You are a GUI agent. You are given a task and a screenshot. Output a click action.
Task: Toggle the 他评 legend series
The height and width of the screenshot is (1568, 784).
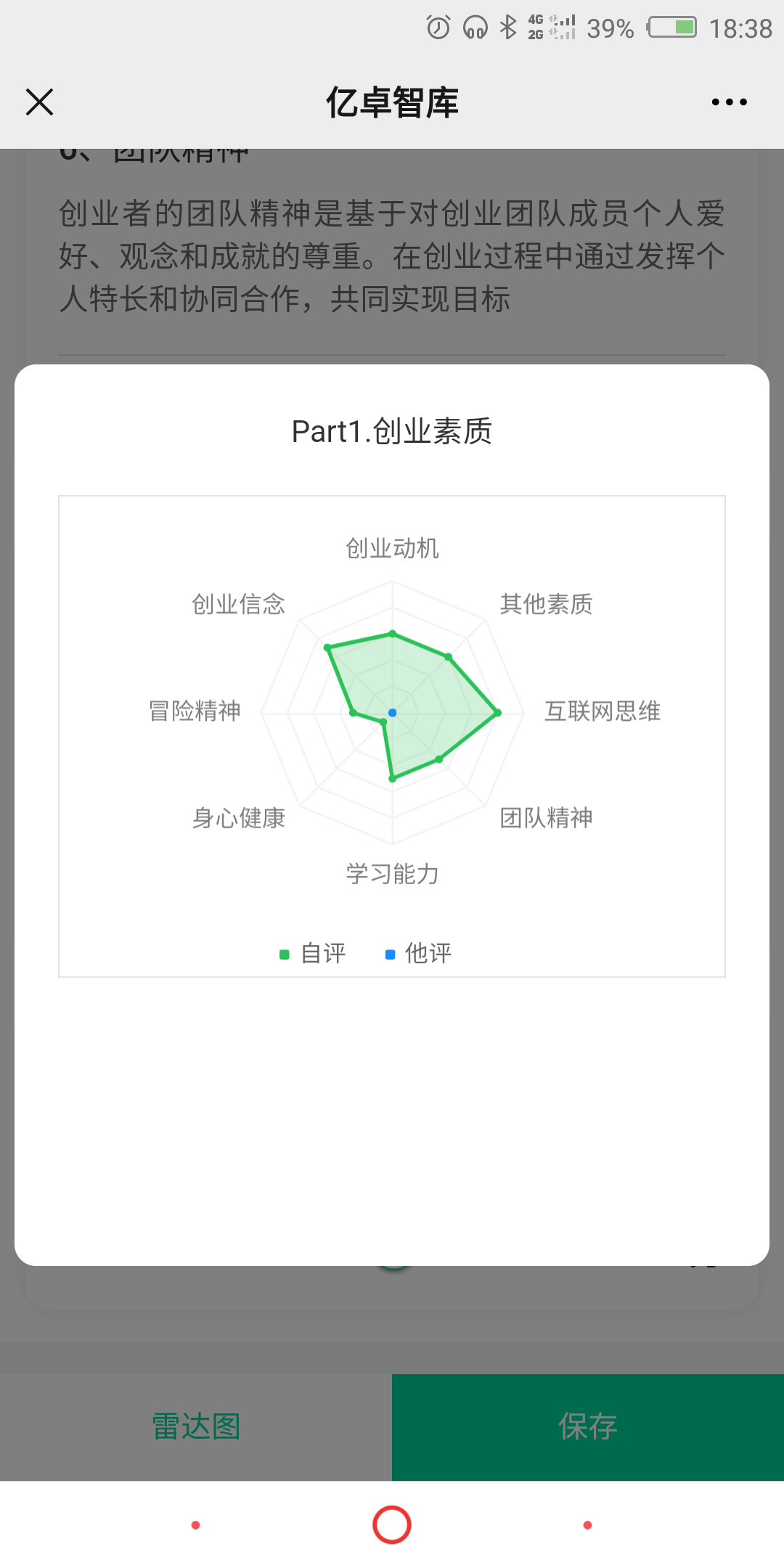418,953
